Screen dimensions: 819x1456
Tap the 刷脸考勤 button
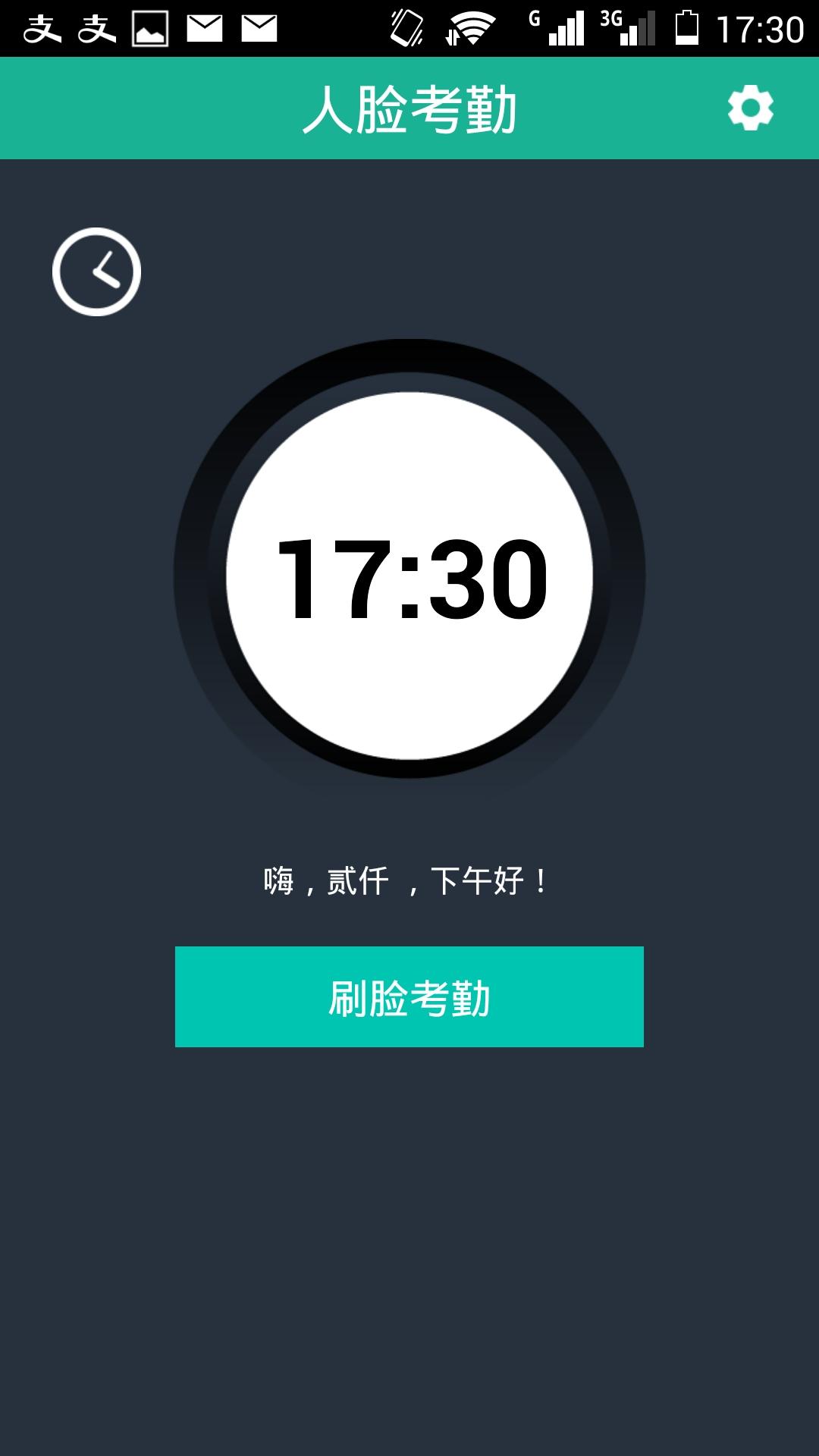point(409,996)
